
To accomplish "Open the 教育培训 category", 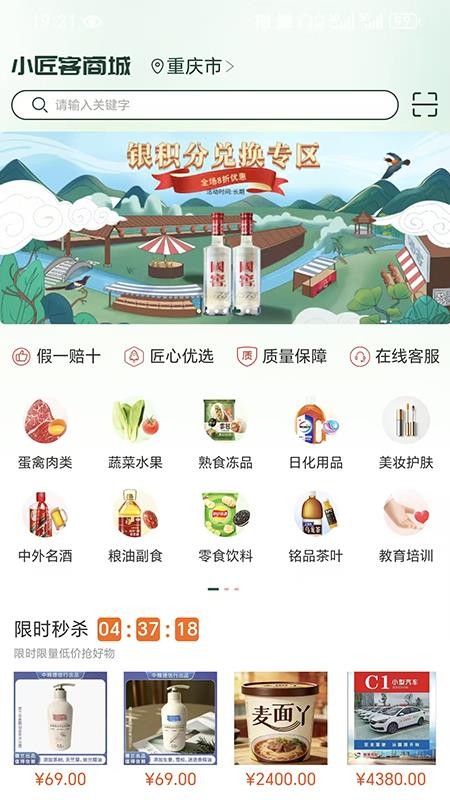I will 406,528.
